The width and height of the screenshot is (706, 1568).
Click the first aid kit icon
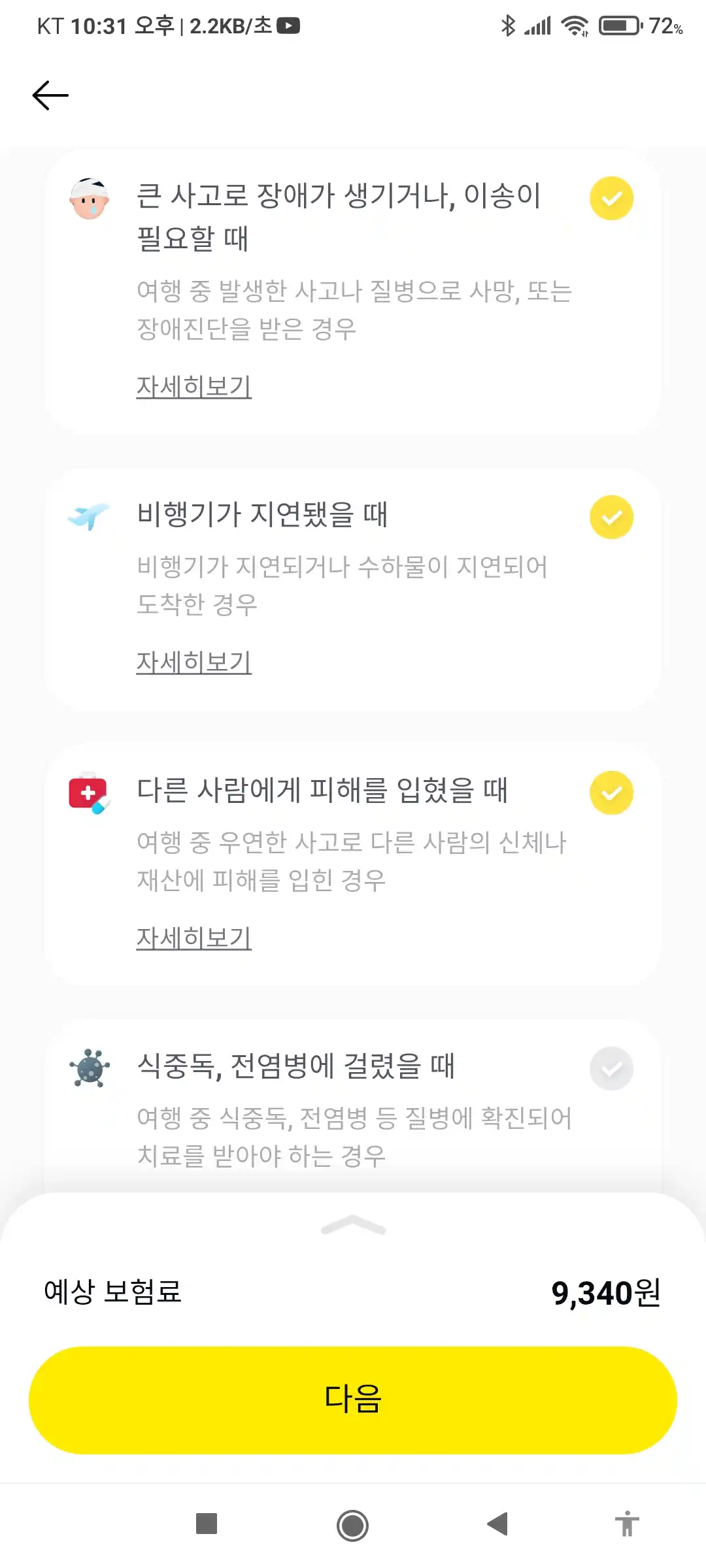pos(89,792)
